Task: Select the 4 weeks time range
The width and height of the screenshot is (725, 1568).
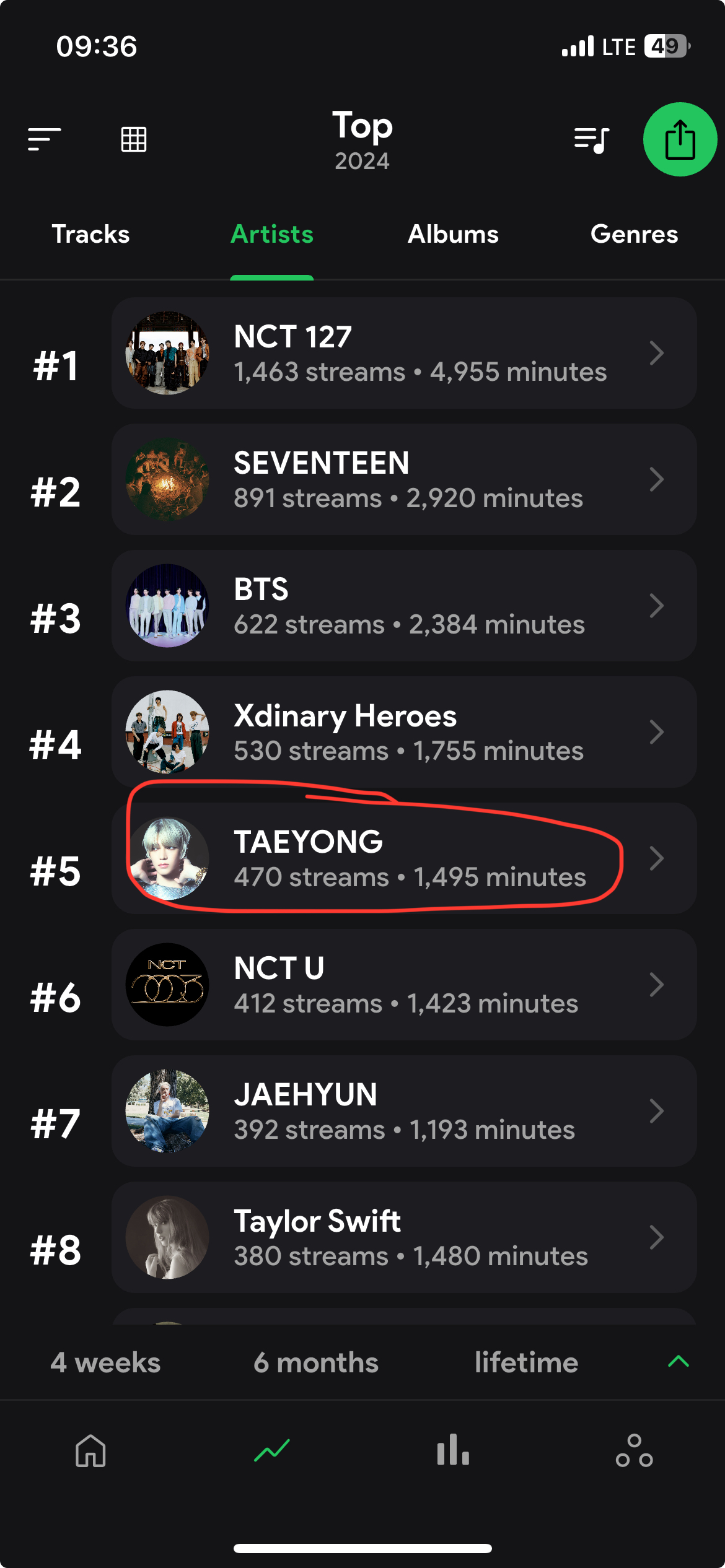Action: (105, 1363)
